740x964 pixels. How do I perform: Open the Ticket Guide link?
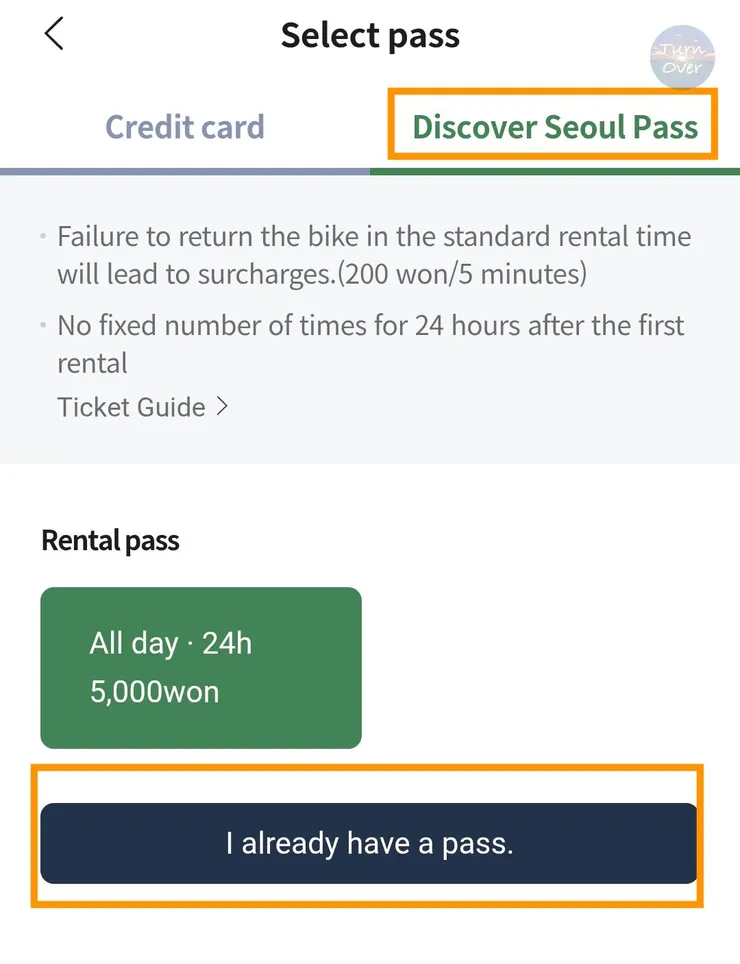pos(143,407)
